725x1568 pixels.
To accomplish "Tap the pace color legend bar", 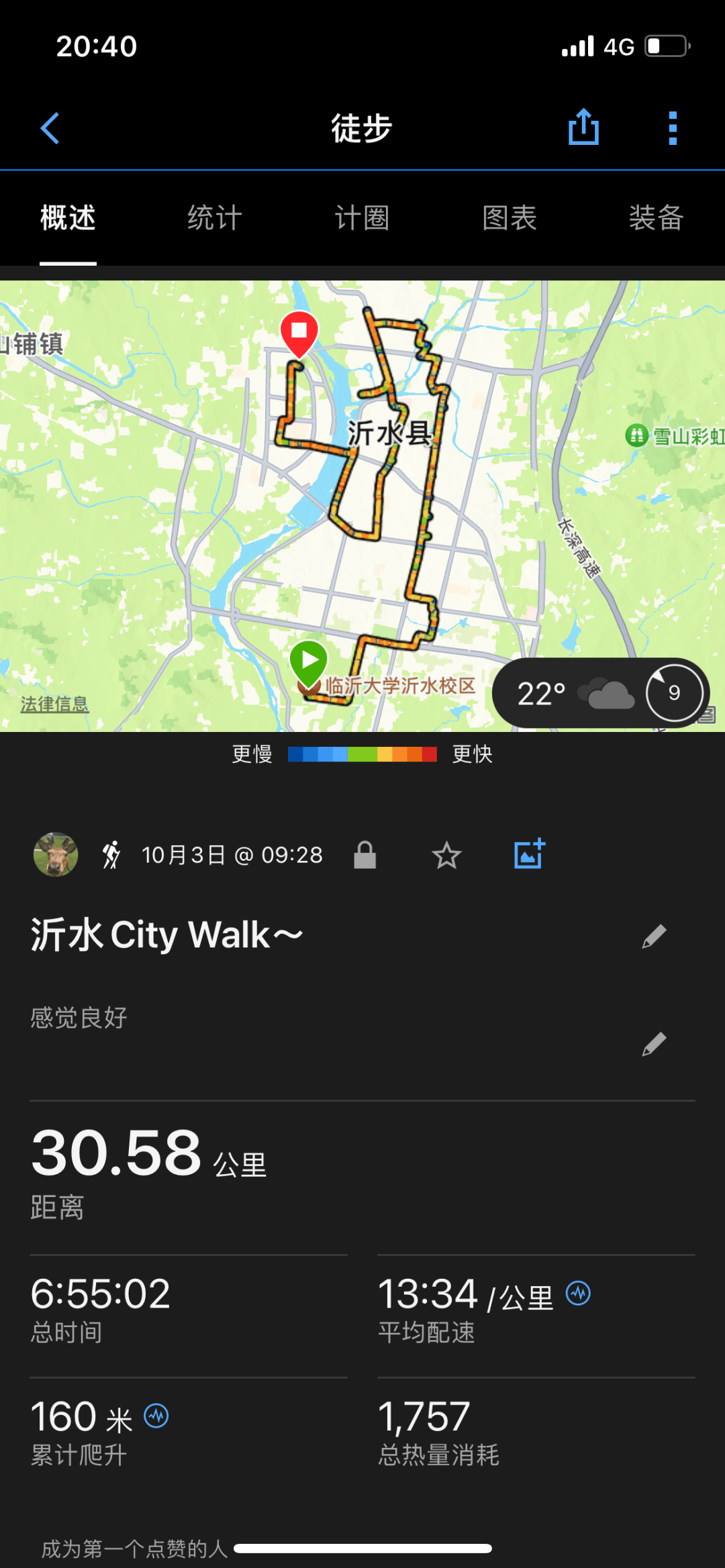I will [x=361, y=754].
